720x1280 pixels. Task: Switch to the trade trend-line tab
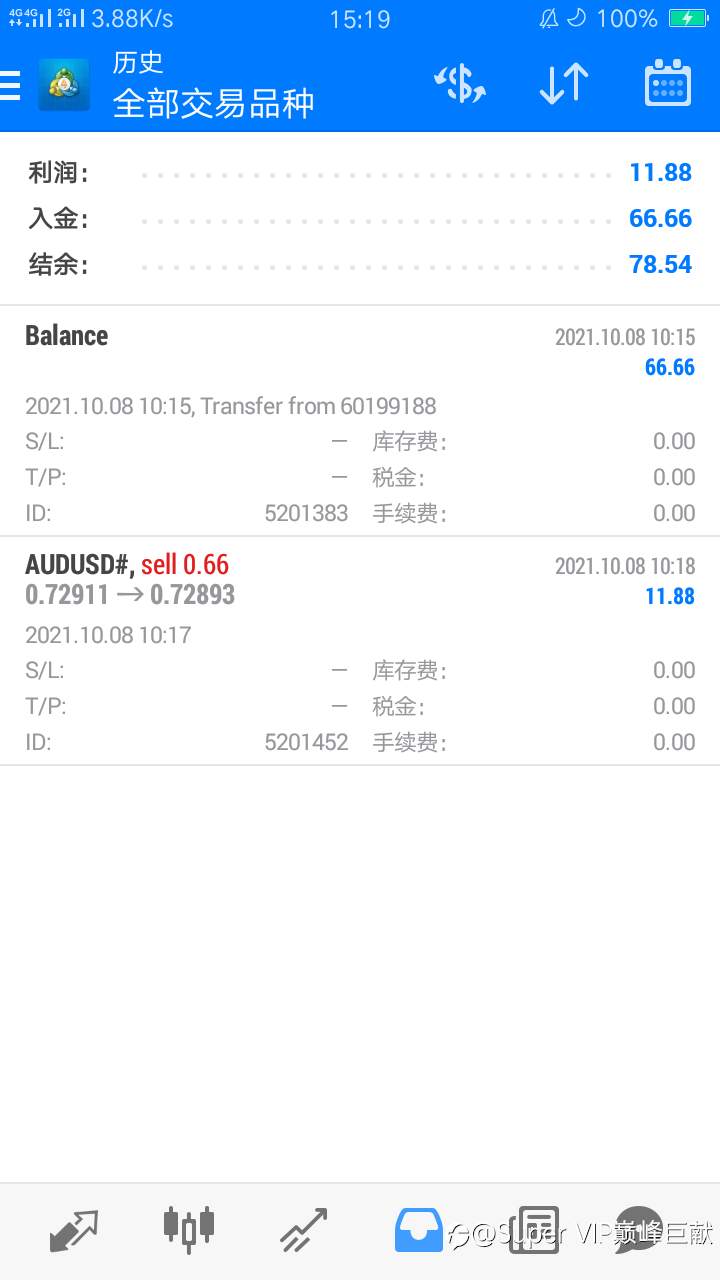[x=304, y=1230]
